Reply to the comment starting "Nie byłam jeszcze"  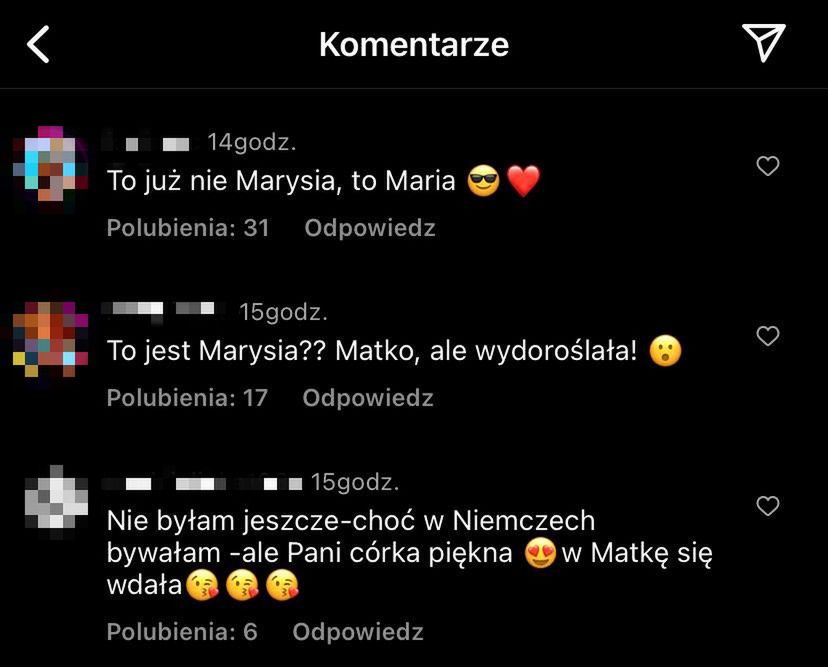point(357,632)
